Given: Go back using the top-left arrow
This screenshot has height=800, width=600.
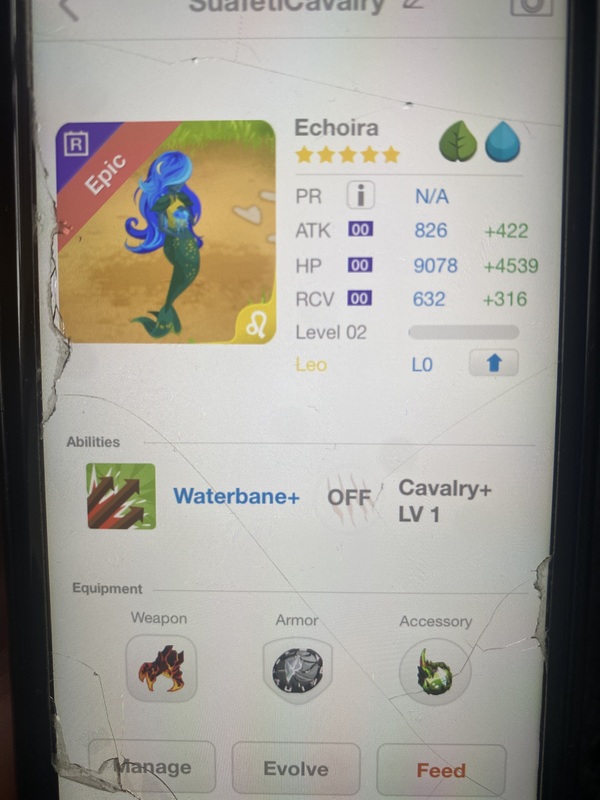Looking at the screenshot, I should coord(68,8).
